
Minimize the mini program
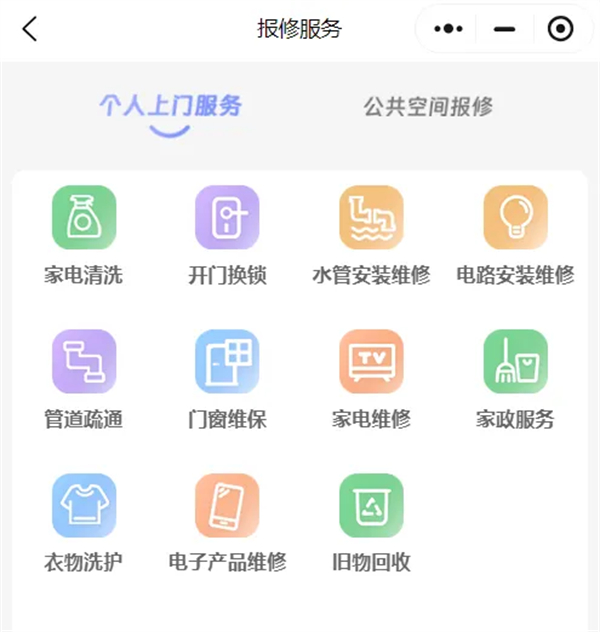tap(505, 30)
